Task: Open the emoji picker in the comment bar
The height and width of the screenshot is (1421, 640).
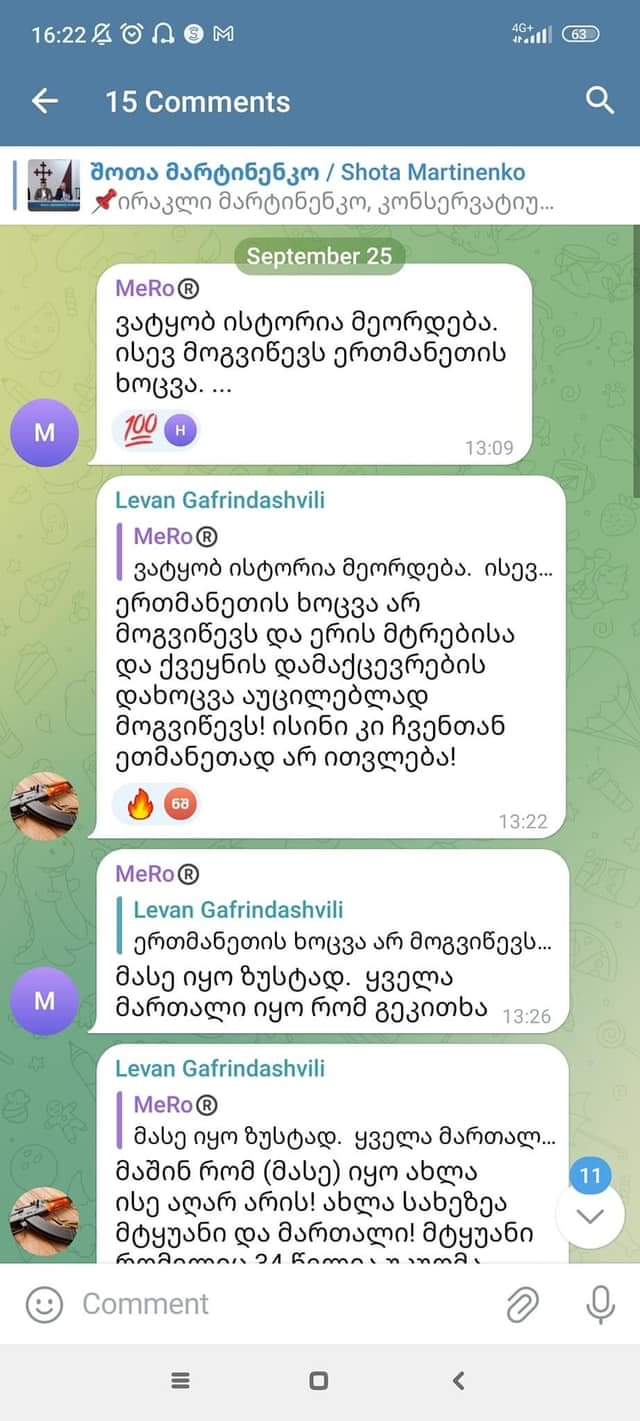Action: 43,1304
